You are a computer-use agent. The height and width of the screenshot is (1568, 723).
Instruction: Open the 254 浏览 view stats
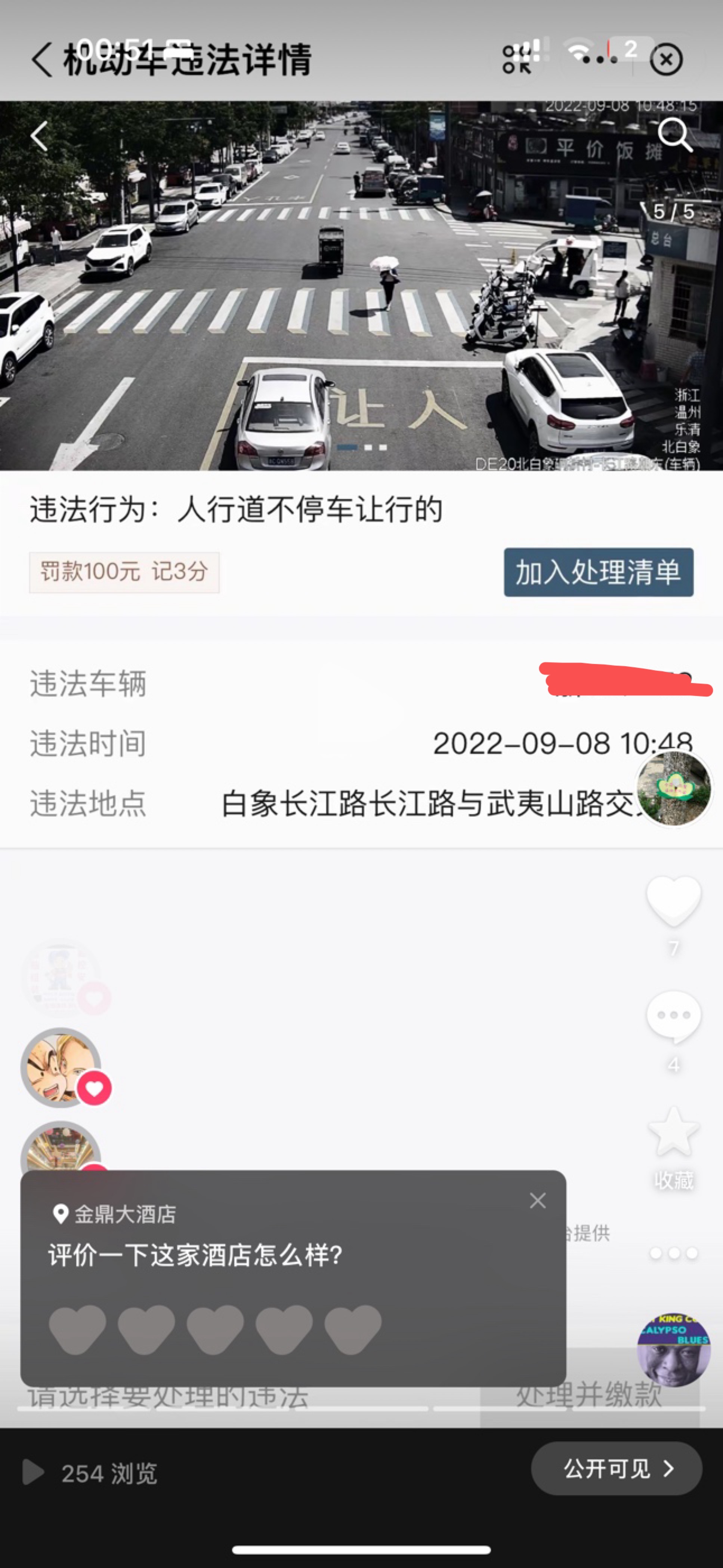[91, 1474]
